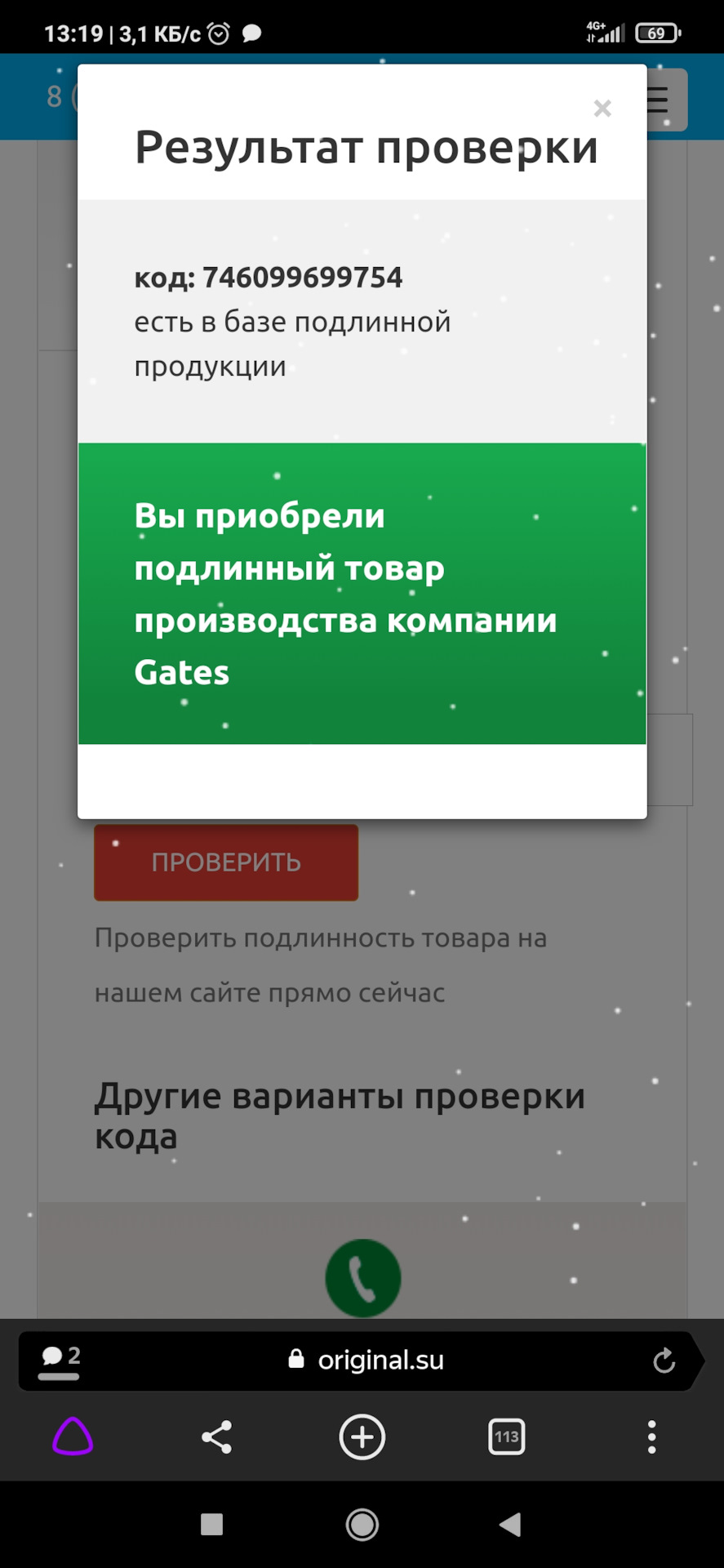Go to the system home screen
Screen dimensions: 724x1568
point(362,1524)
